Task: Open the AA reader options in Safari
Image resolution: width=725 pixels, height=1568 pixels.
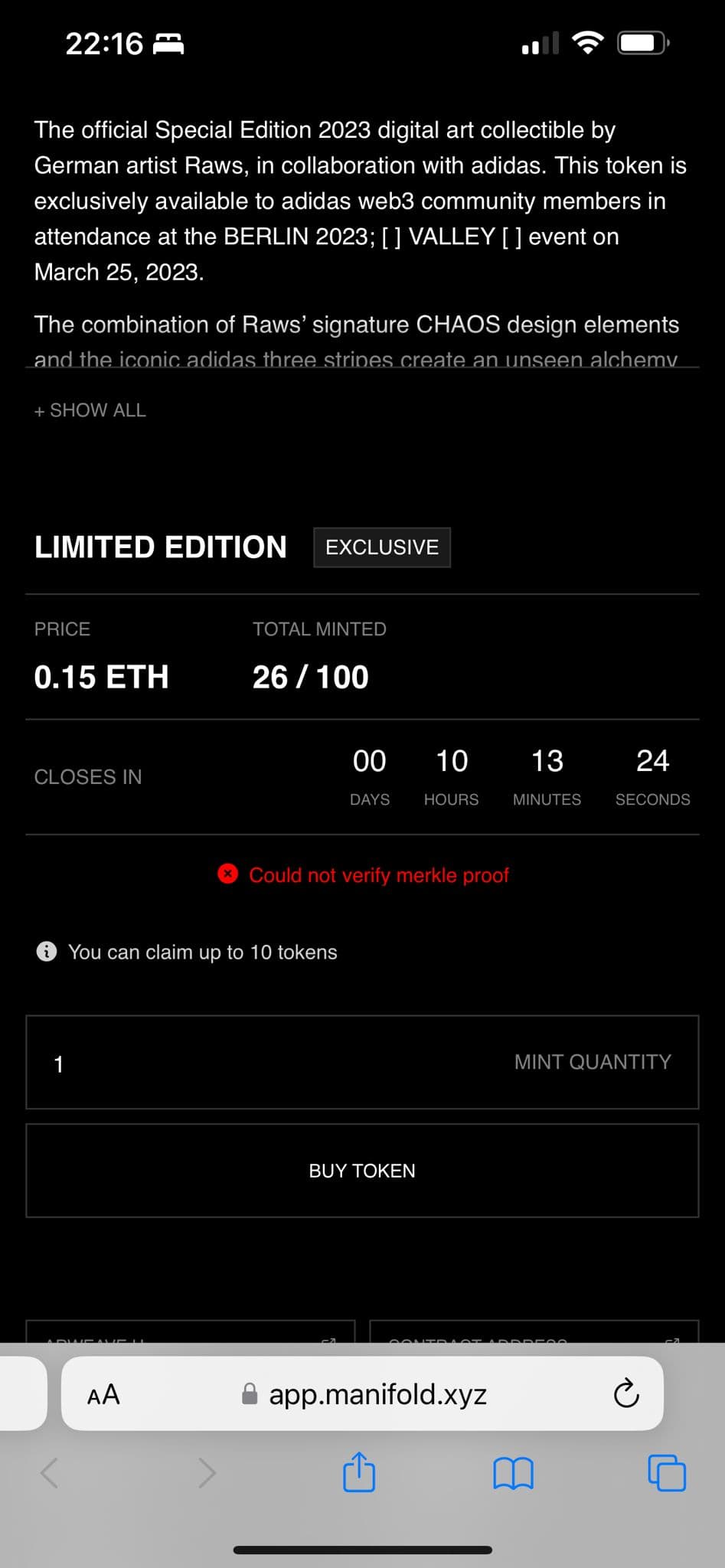Action: click(x=103, y=1394)
